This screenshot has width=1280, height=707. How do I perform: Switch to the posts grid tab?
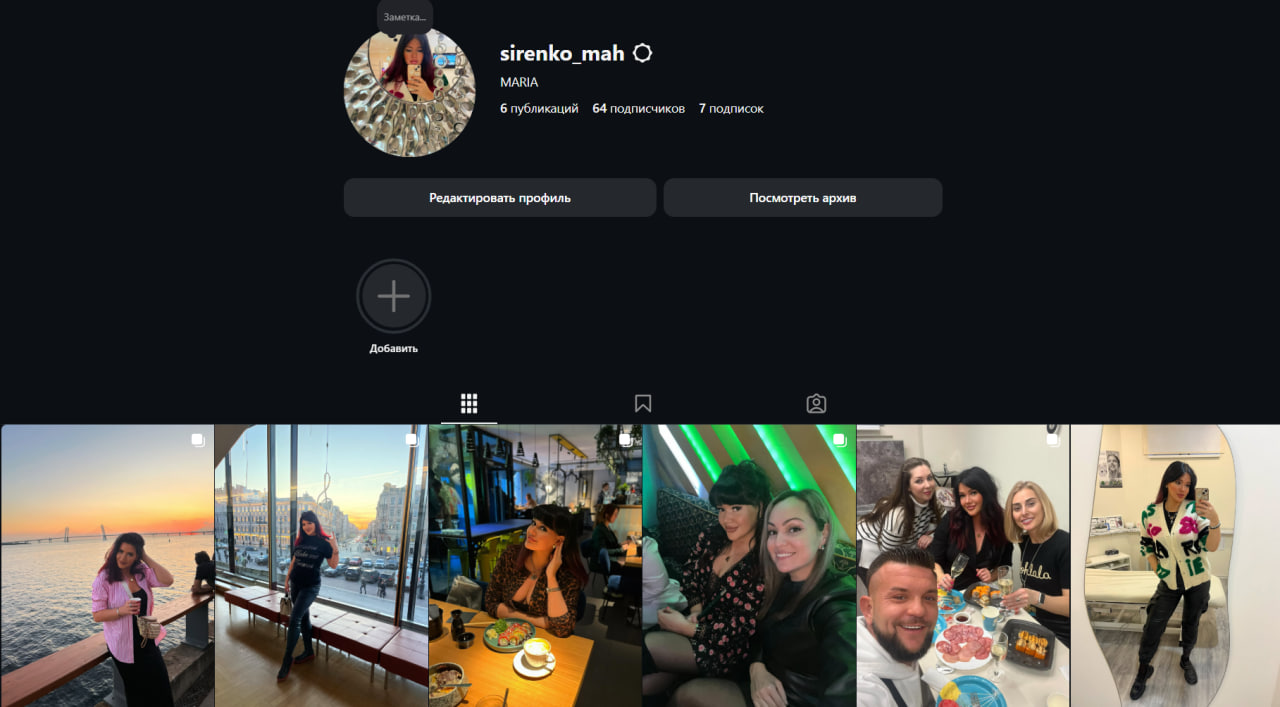[469, 403]
